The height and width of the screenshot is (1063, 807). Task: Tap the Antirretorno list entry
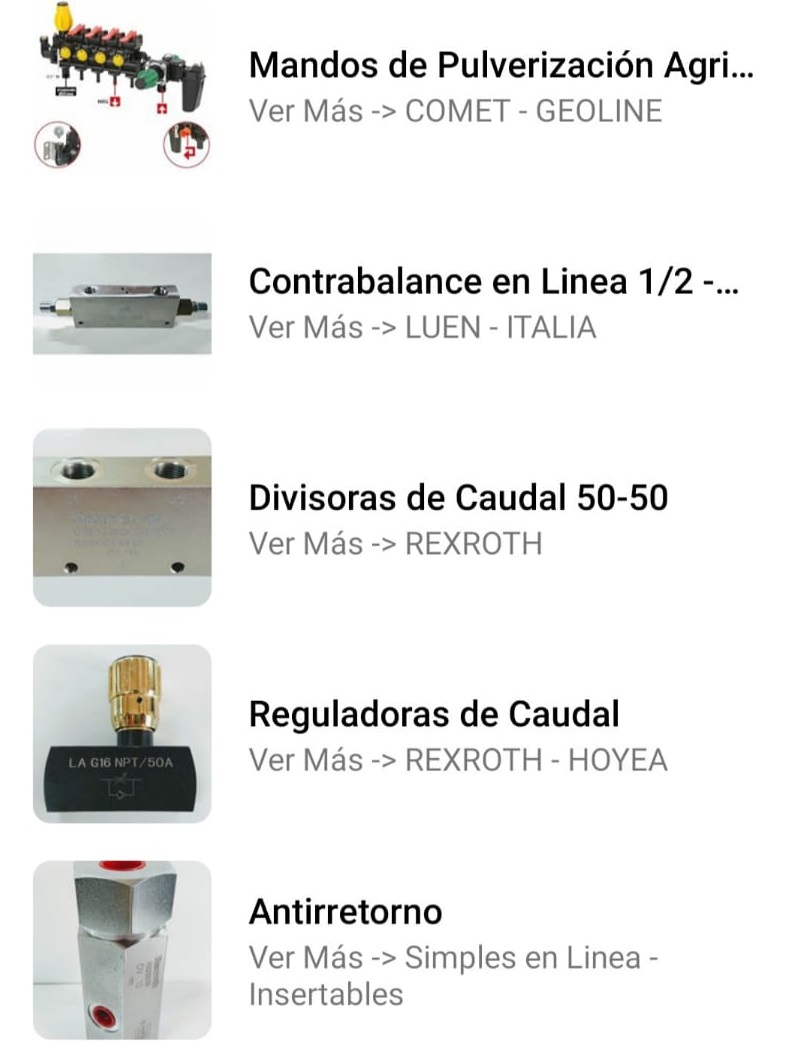[345, 912]
